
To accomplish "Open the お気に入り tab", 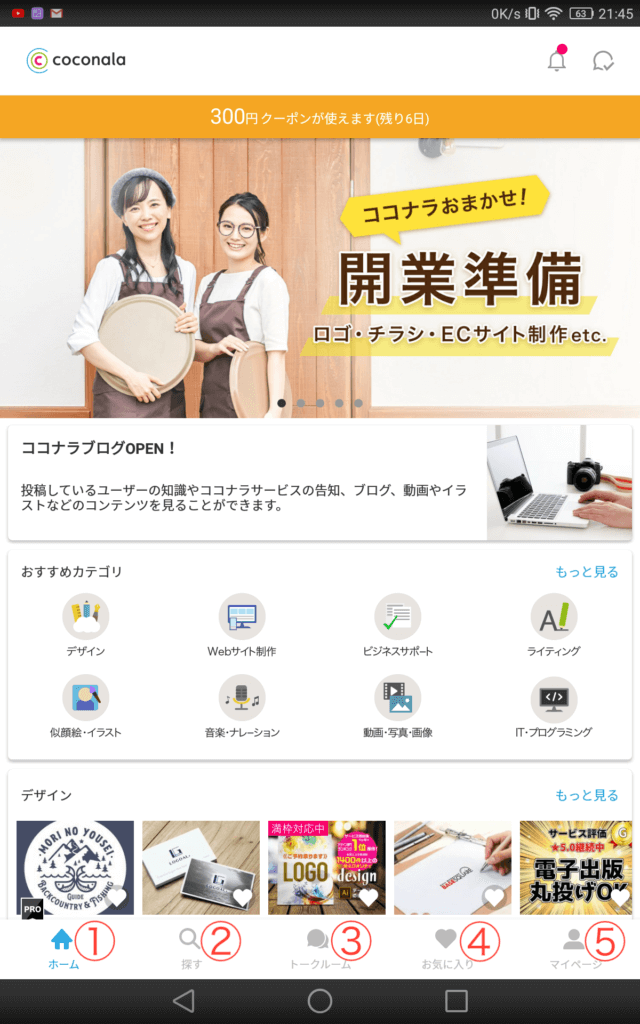I will 447,948.
